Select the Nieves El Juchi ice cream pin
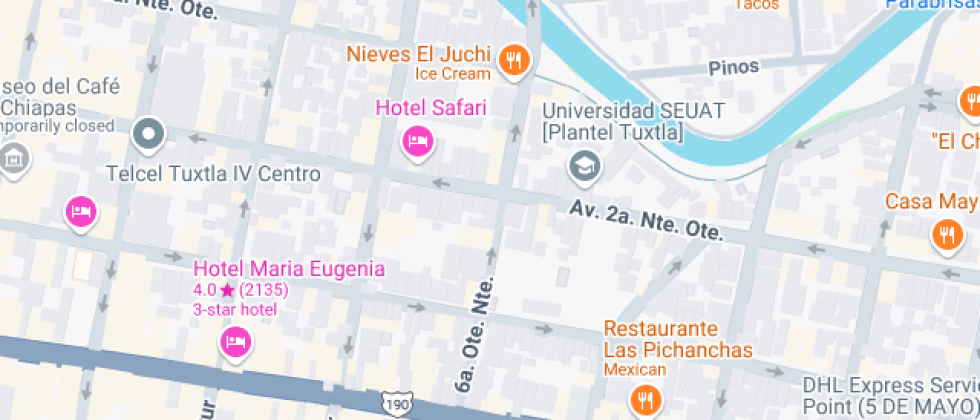The height and width of the screenshot is (420, 980). (515, 60)
